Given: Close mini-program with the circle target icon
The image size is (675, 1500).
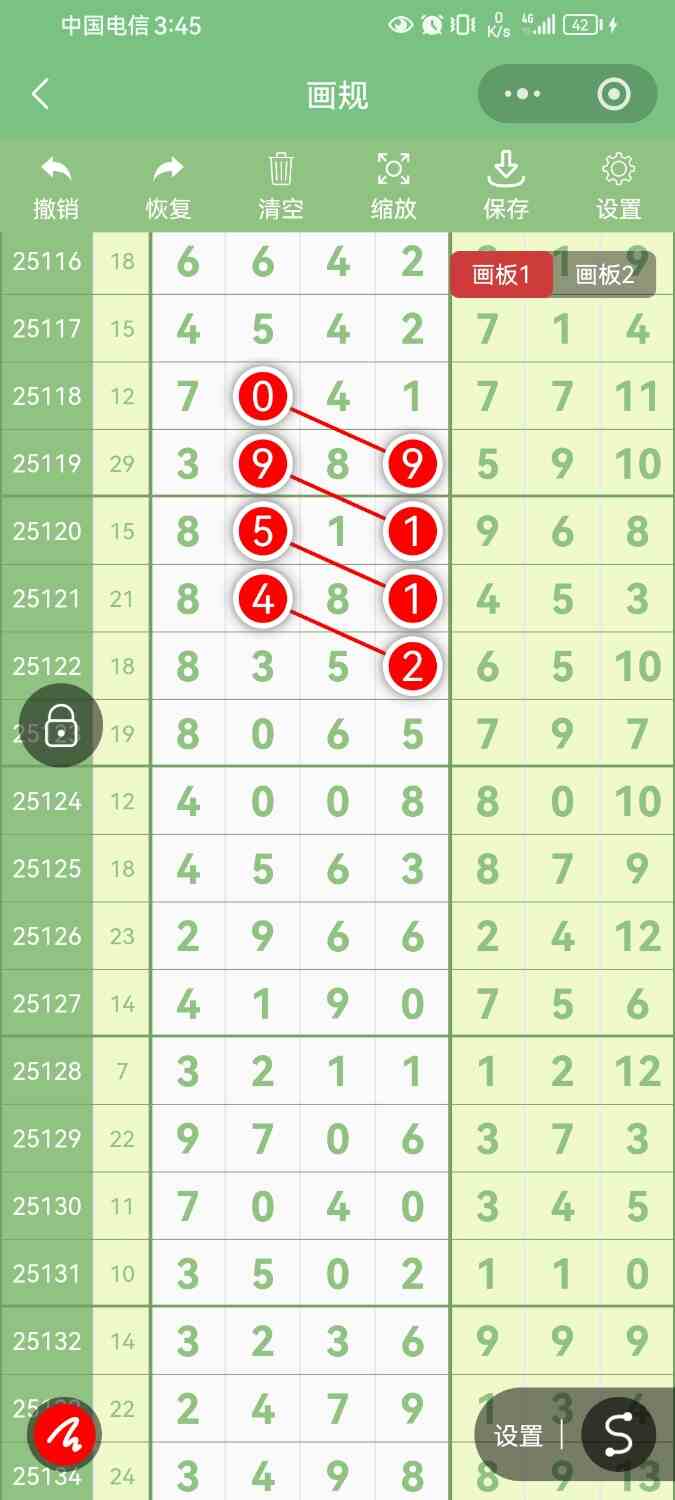Looking at the screenshot, I should pyautogui.click(x=613, y=95).
